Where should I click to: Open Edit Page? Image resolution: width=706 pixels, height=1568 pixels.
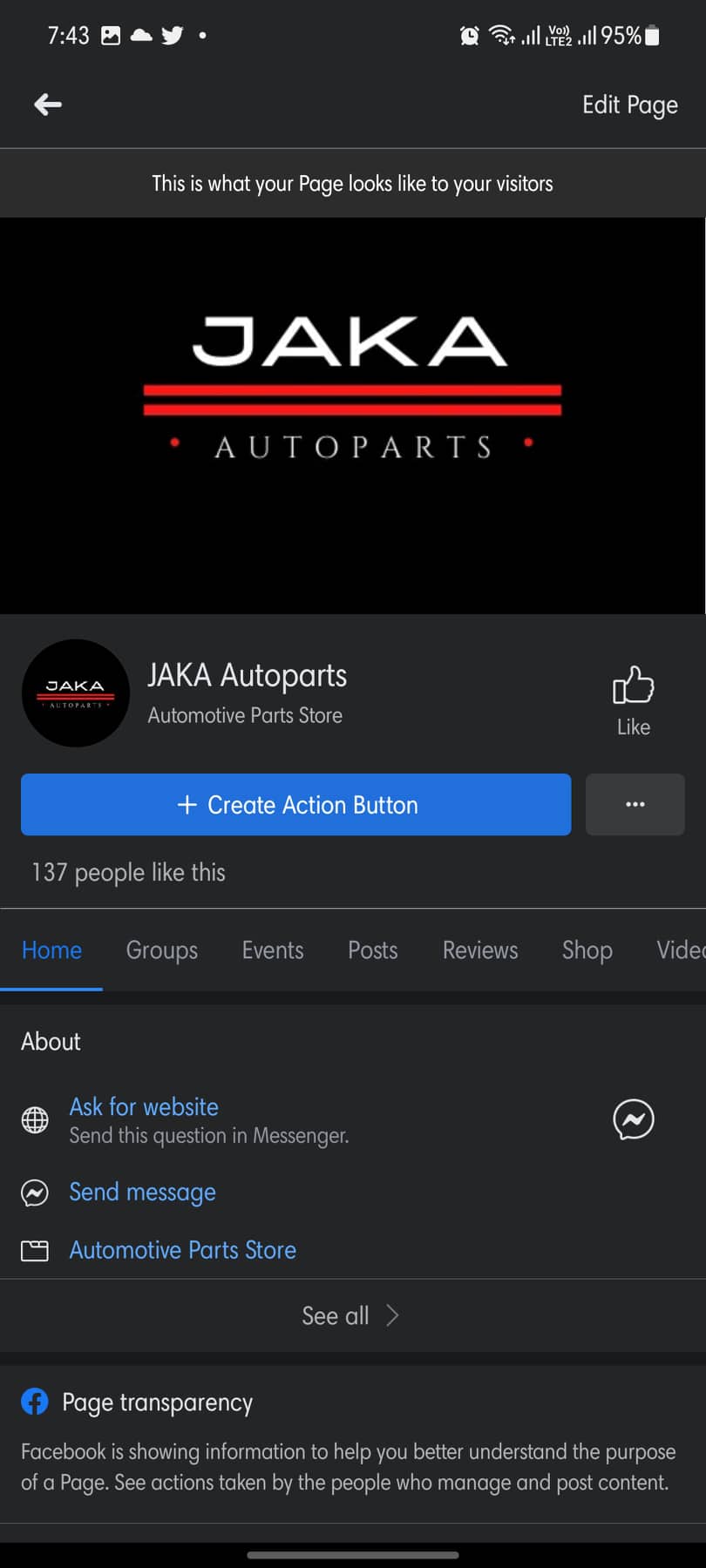click(x=629, y=105)
